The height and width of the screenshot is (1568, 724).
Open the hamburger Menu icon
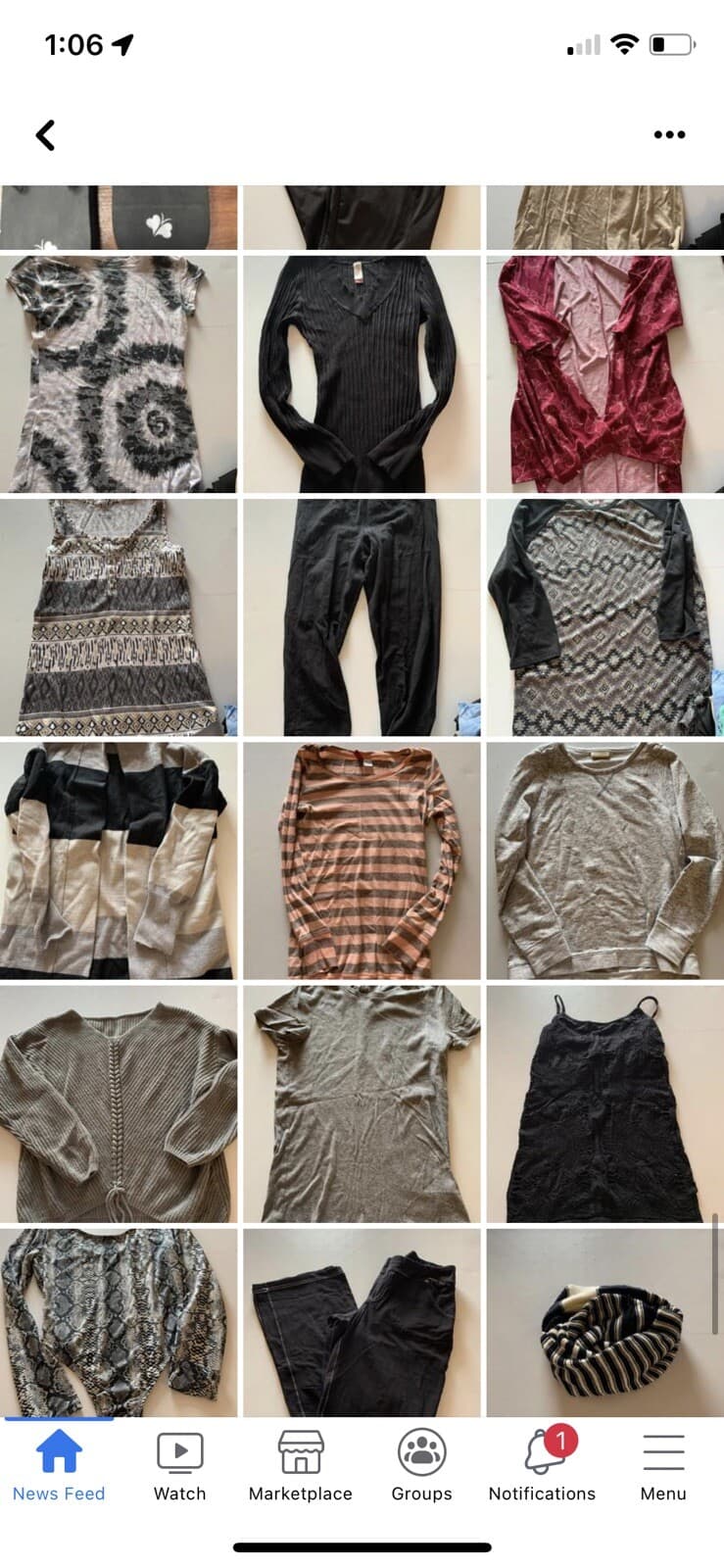662,1448
